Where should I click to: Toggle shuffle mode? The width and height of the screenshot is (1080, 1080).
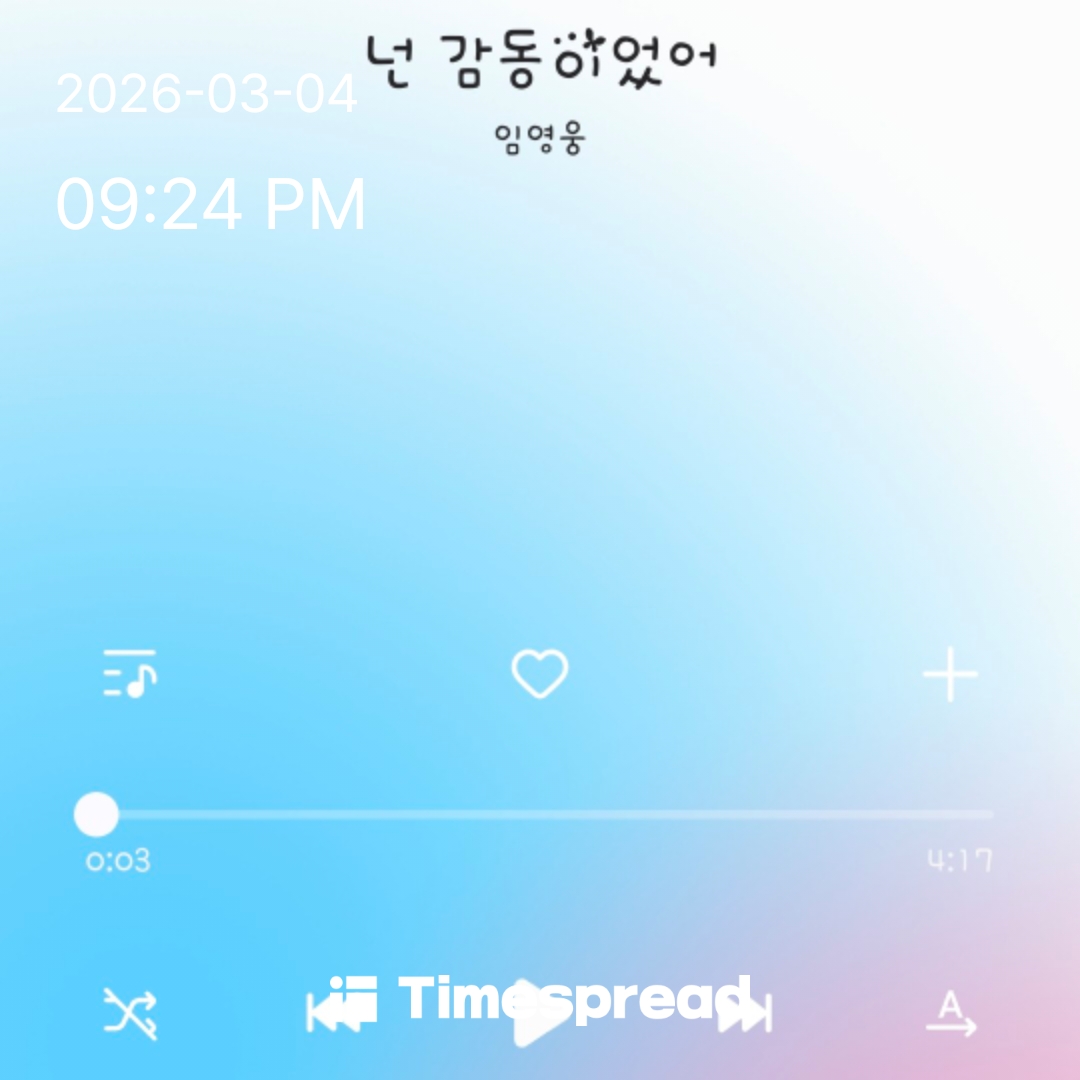point(130,1013)
